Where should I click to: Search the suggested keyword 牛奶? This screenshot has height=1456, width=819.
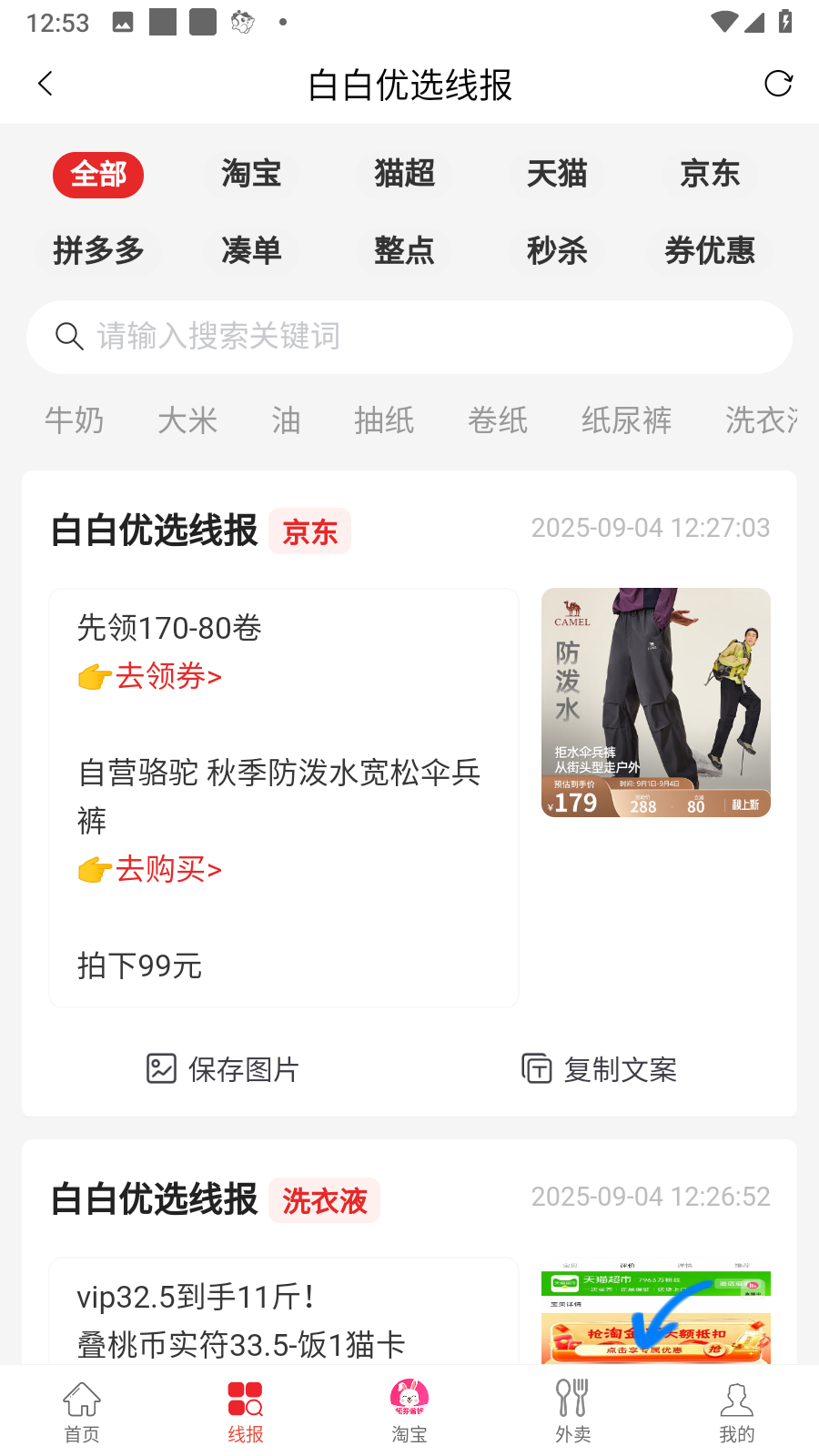coord(75,420)
